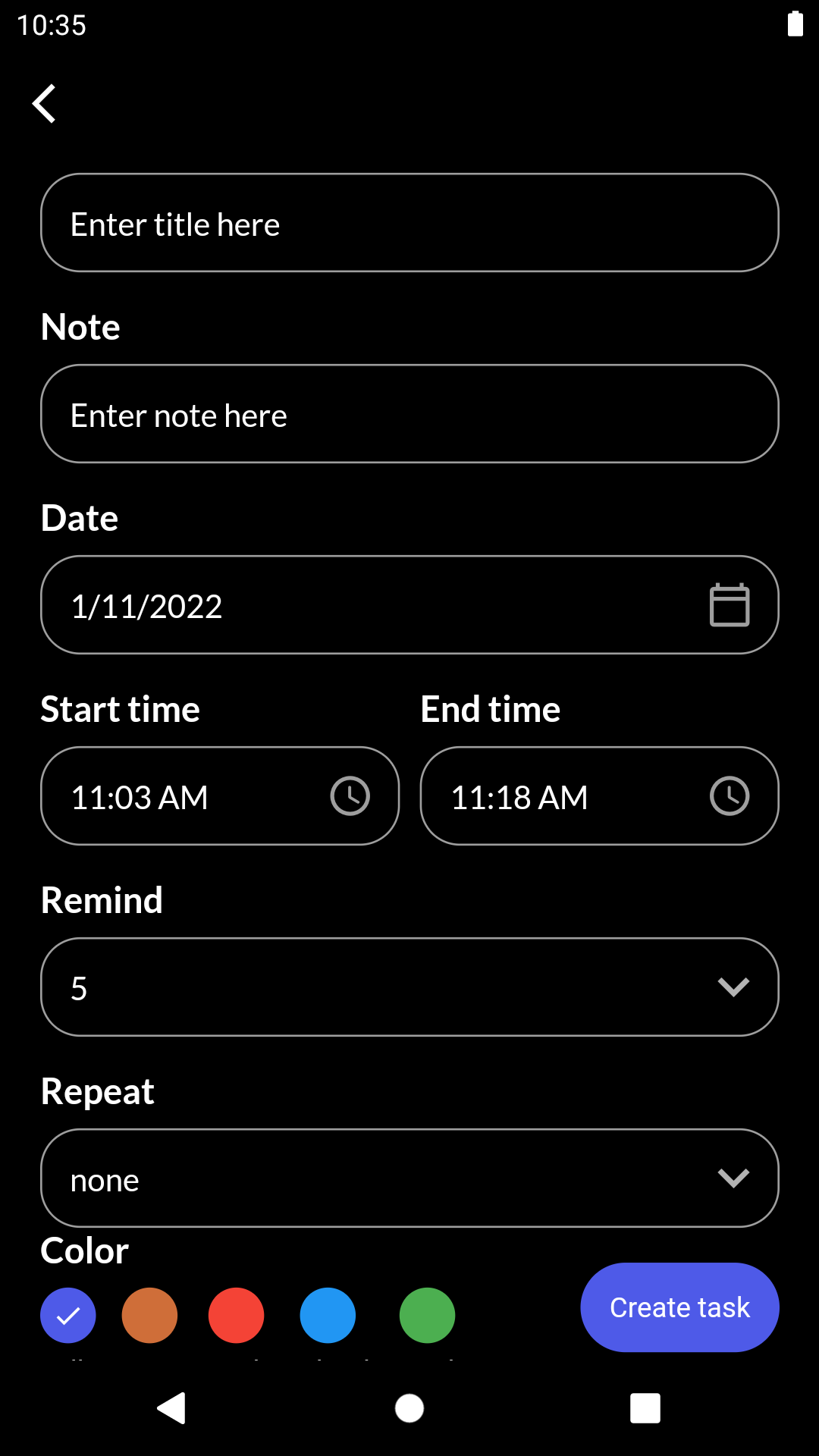Expand the Remind dropdown
Screen dimensions: 819x1456
point(733,987)
